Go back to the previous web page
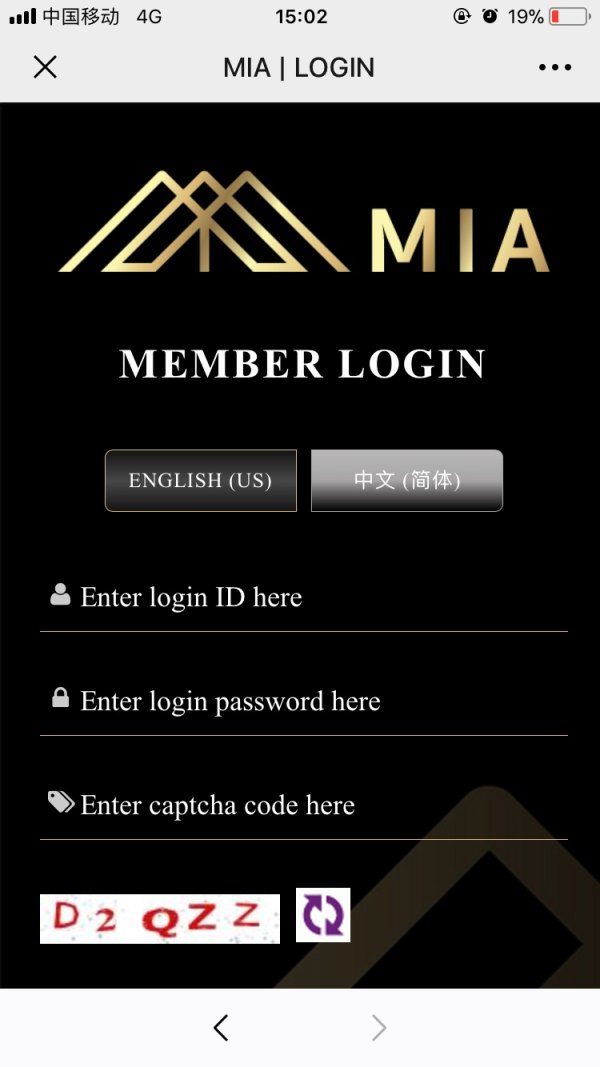 [221, 1028]
